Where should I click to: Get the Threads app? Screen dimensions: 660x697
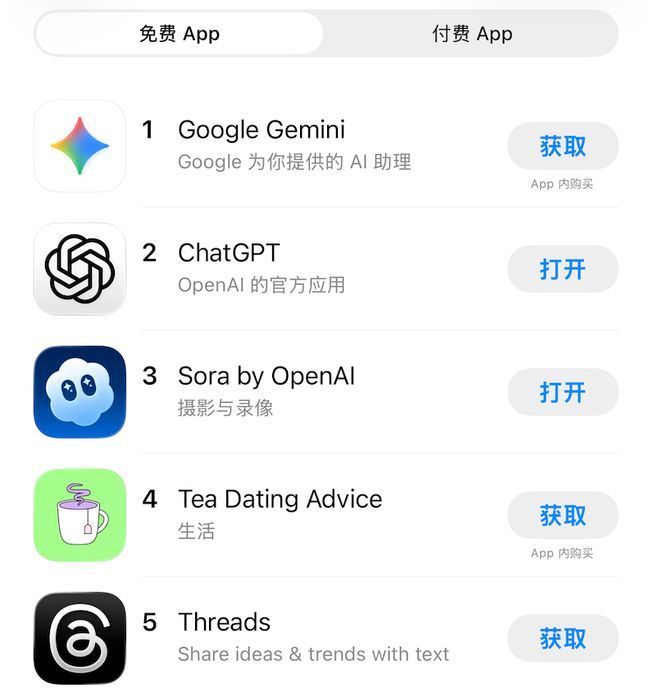(x=562, y=639)
